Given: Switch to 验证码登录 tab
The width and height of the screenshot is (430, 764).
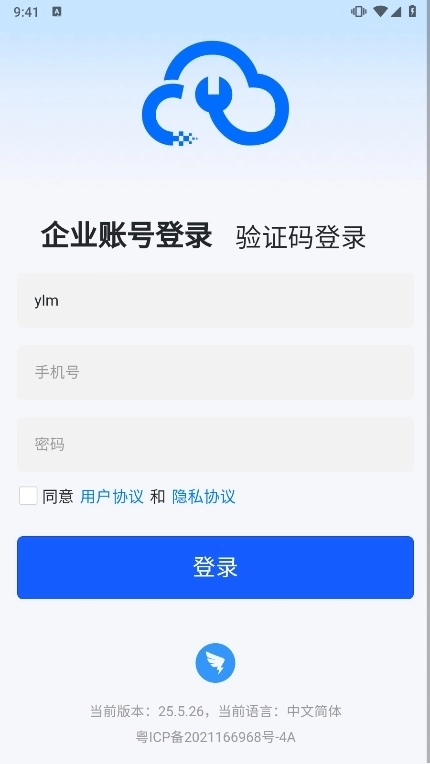Looking at the screenshot, I should (300, 238).
